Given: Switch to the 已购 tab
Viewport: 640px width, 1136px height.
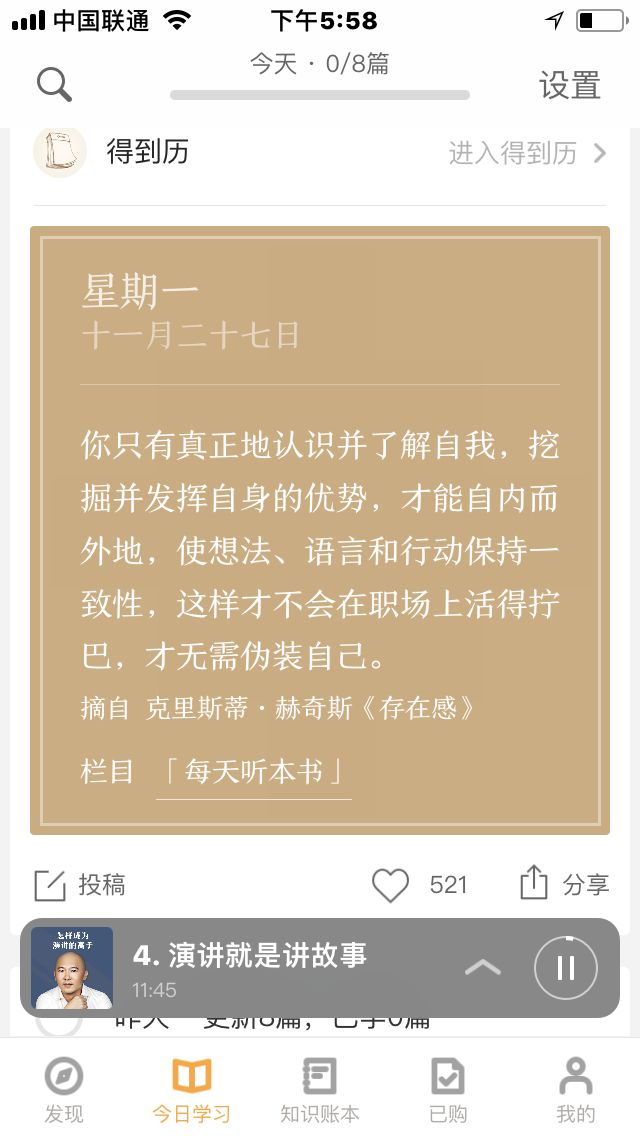Looking at the screenshot, I should 447,1090.
